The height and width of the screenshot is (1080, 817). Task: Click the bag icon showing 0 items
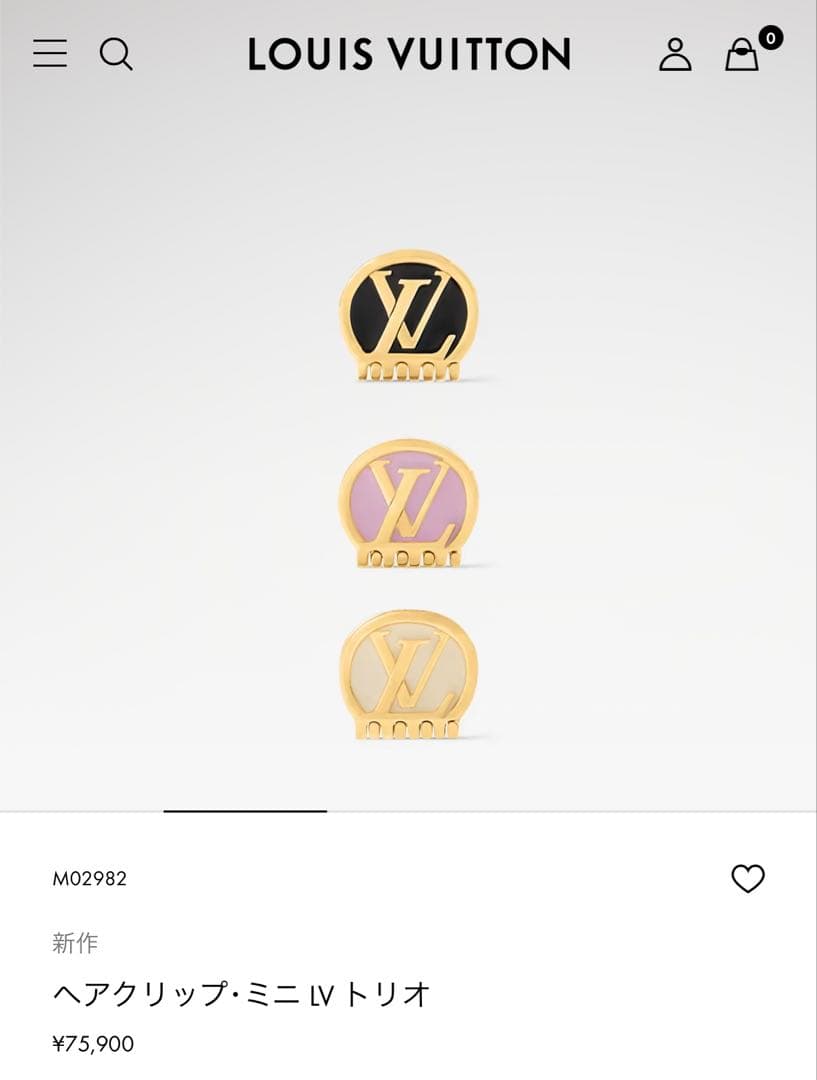pyautogui.click(x=742, y=55)
